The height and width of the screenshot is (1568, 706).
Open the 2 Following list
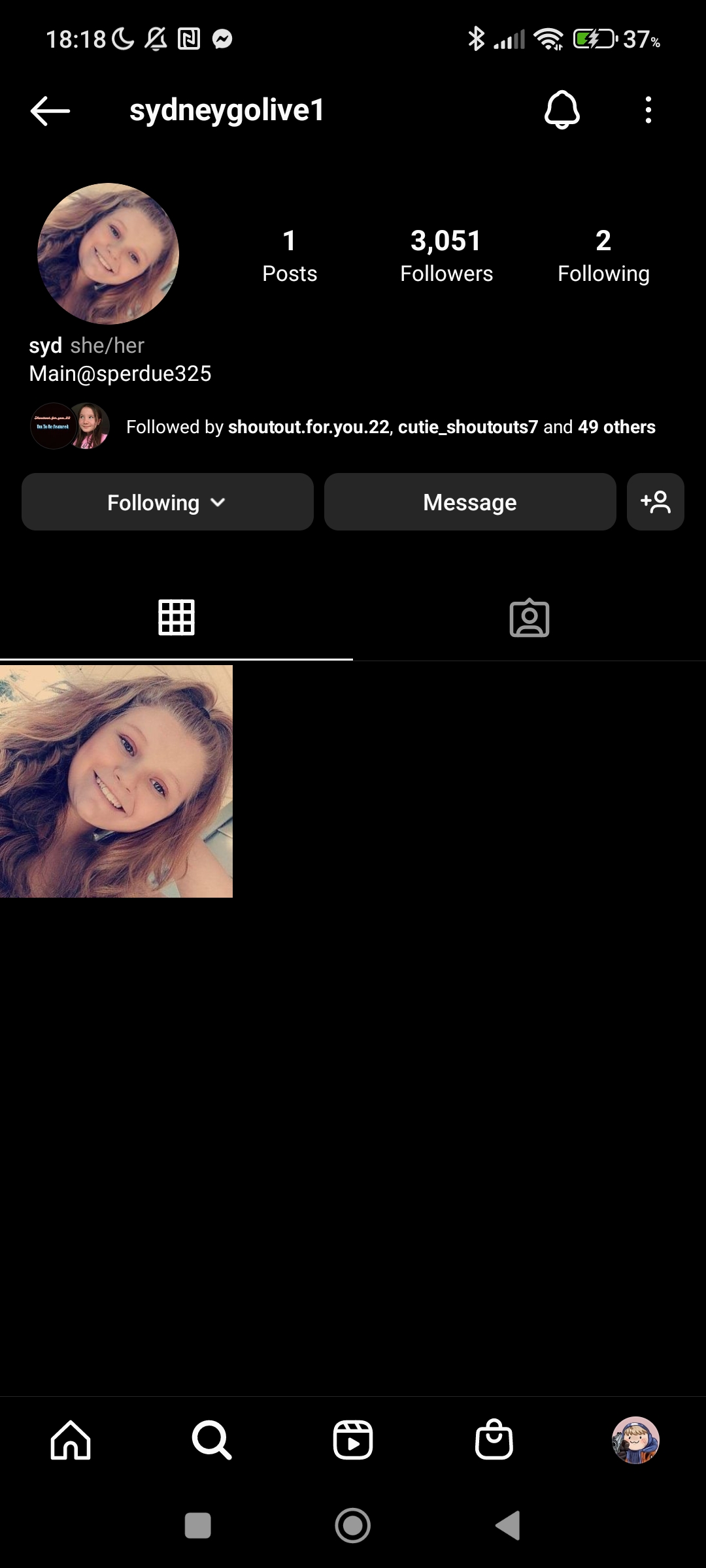603,256
